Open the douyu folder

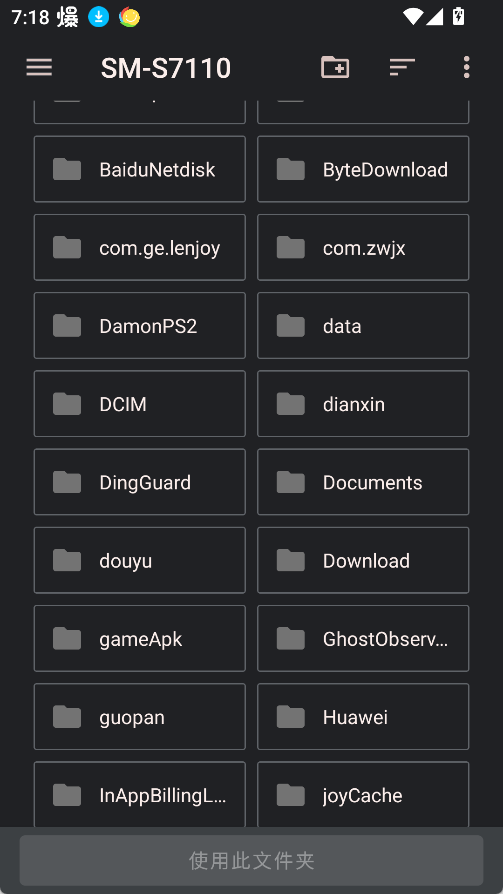(x=140, y=560)
